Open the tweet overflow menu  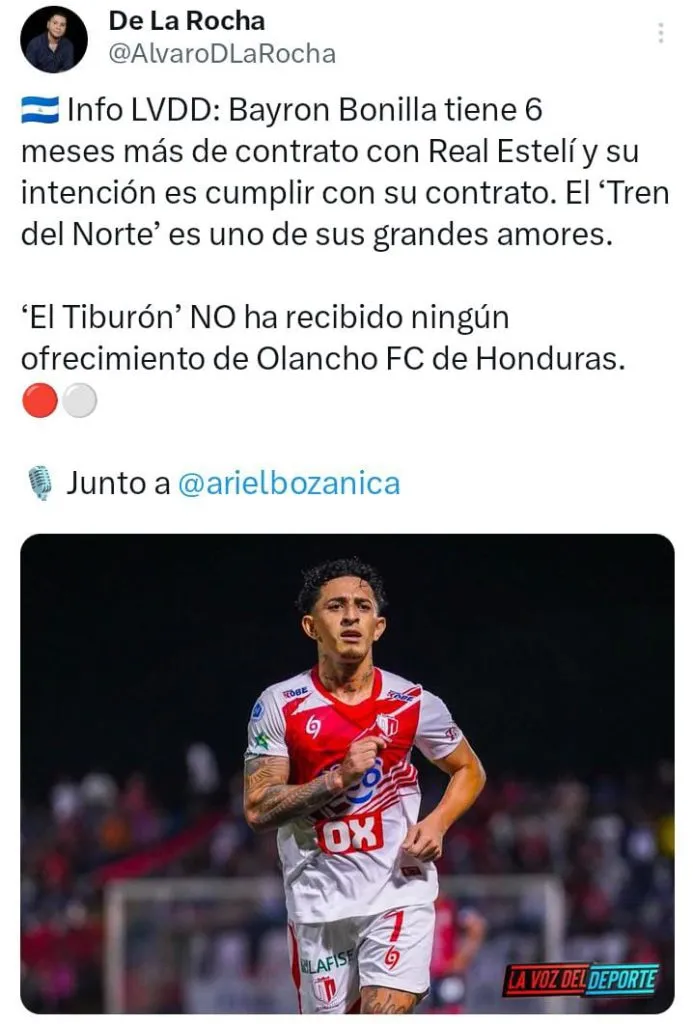coord(660,33)
